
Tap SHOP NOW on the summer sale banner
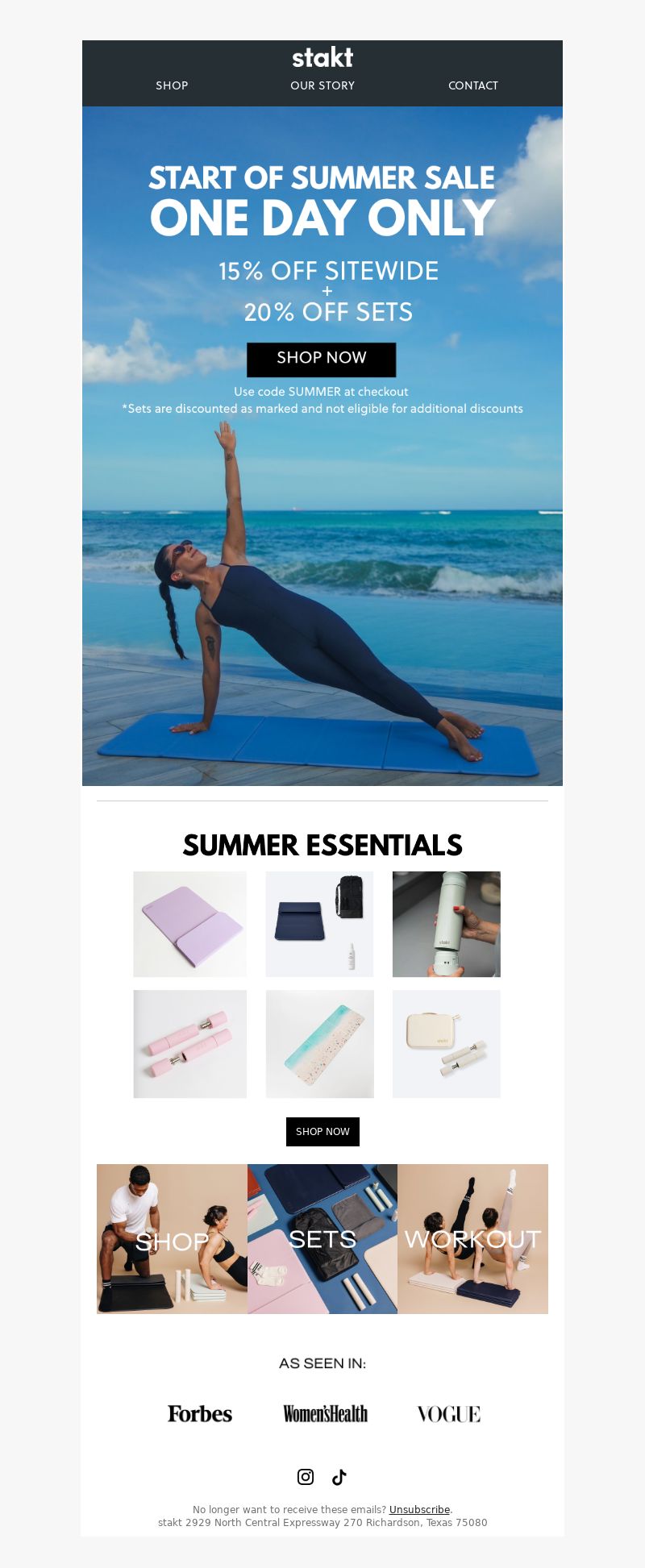pos(321,359)
